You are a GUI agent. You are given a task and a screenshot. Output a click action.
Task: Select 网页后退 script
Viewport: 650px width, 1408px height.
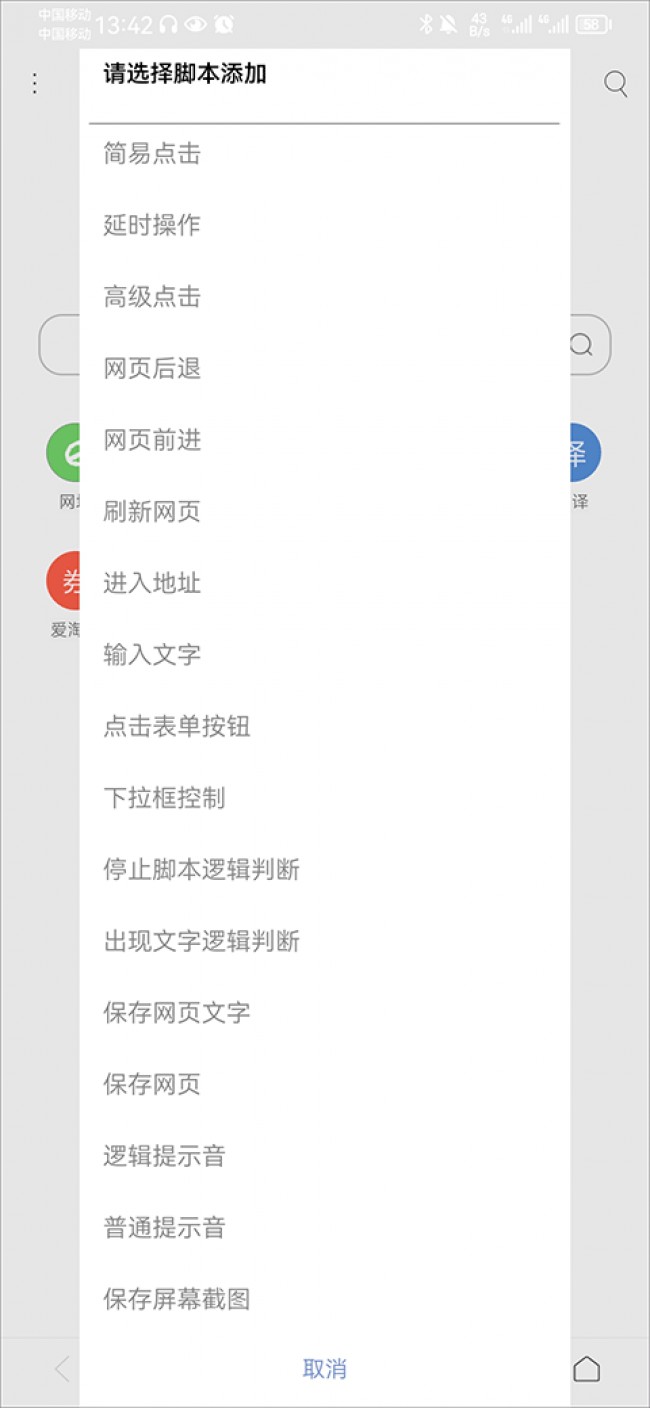(152, 369)
